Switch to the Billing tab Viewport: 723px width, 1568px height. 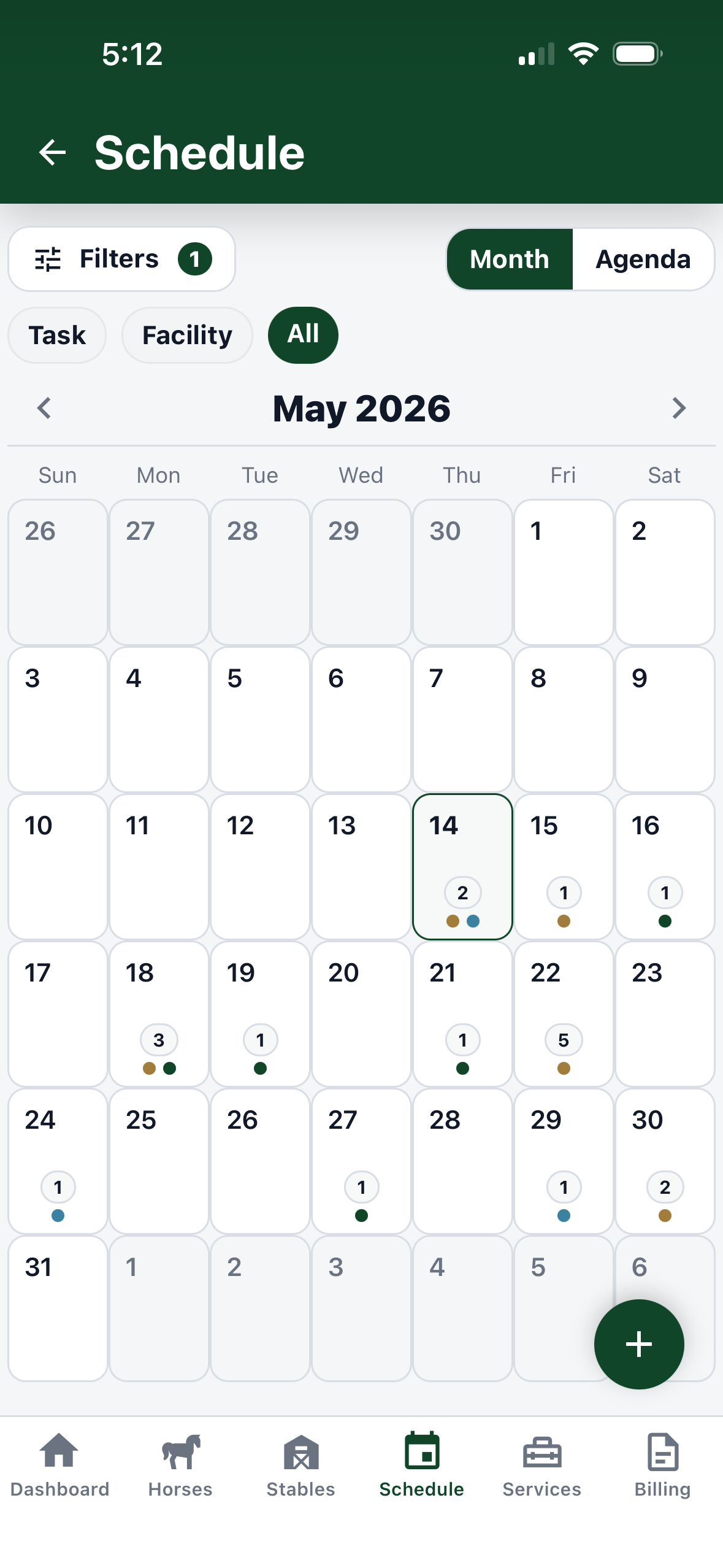point(662,1466)
